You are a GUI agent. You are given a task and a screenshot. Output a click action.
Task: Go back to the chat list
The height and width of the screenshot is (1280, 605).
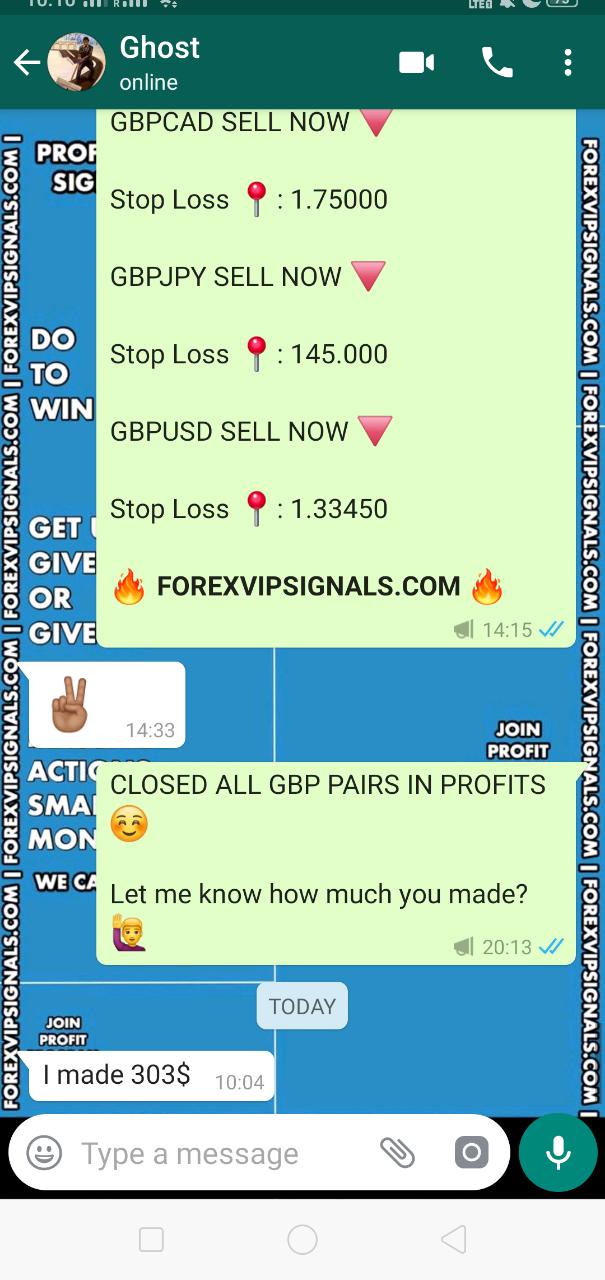coord(26,64)
